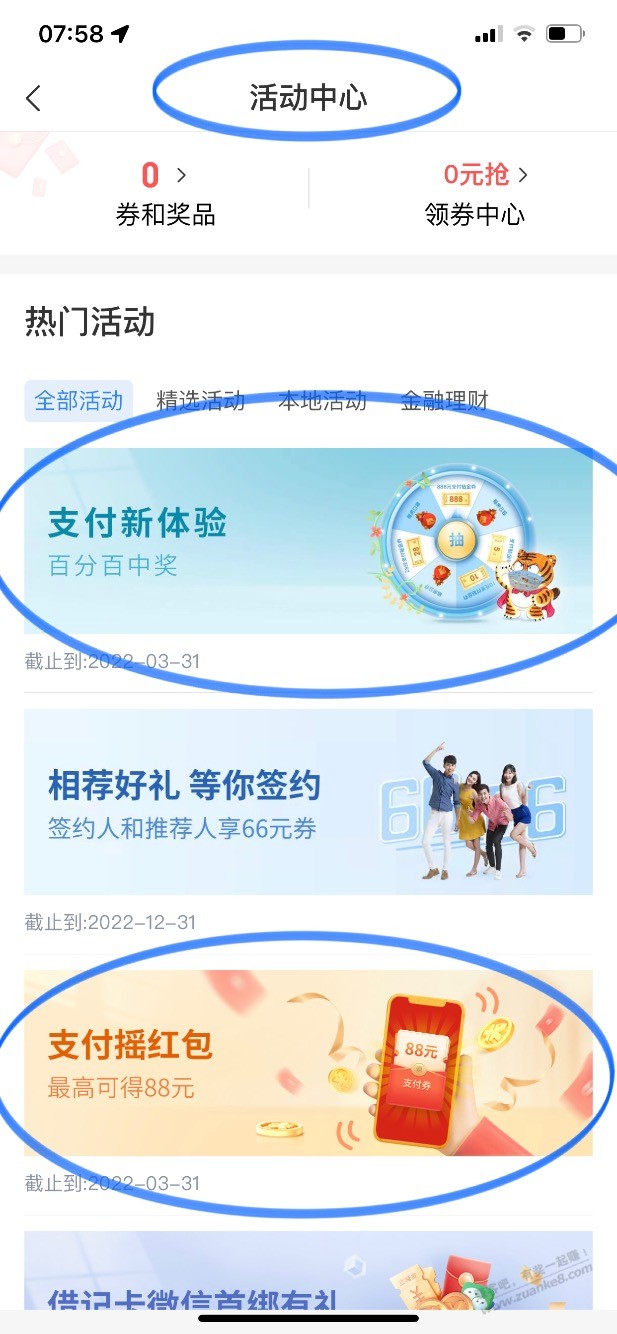Open the 支付摇红包 activity banner

308,1063
